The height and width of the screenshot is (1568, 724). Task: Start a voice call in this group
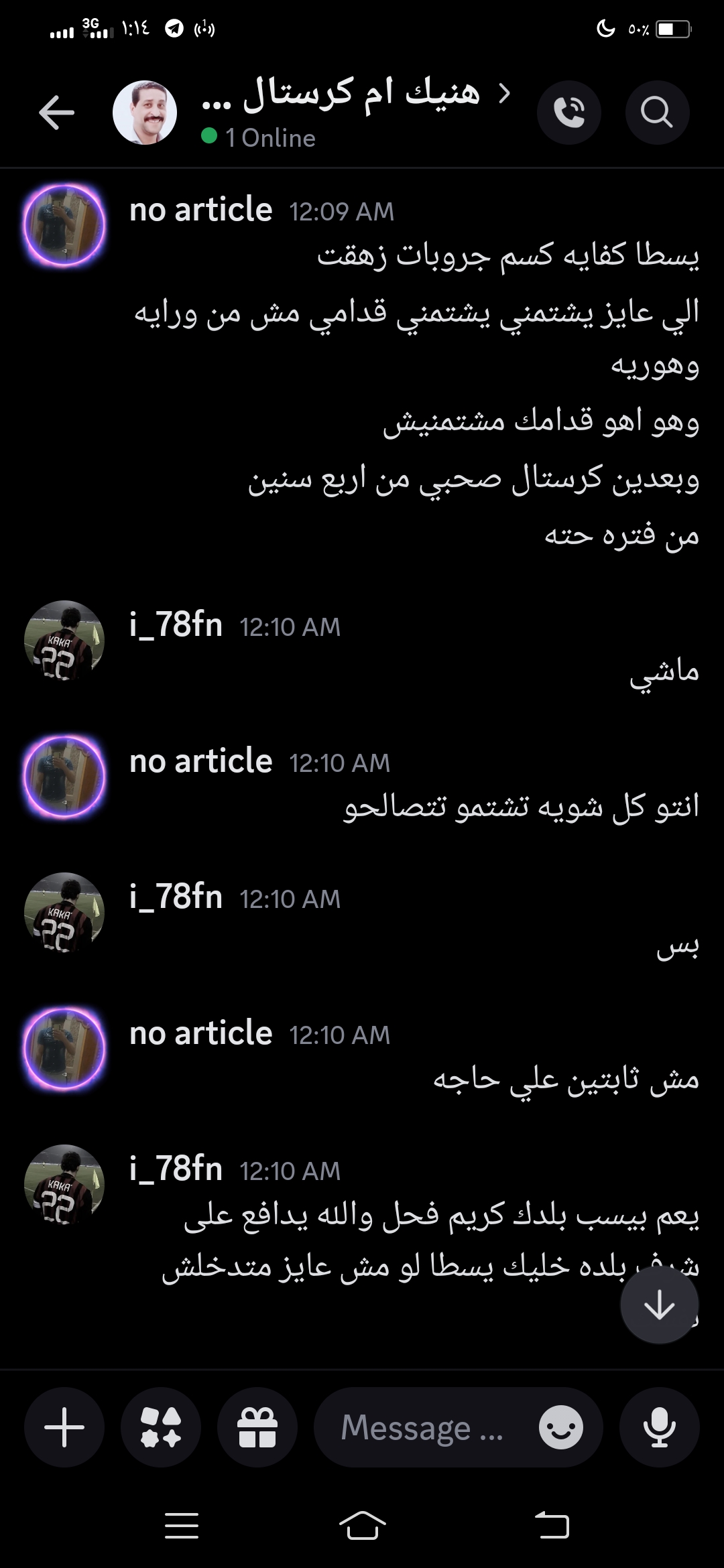(568, 112)
